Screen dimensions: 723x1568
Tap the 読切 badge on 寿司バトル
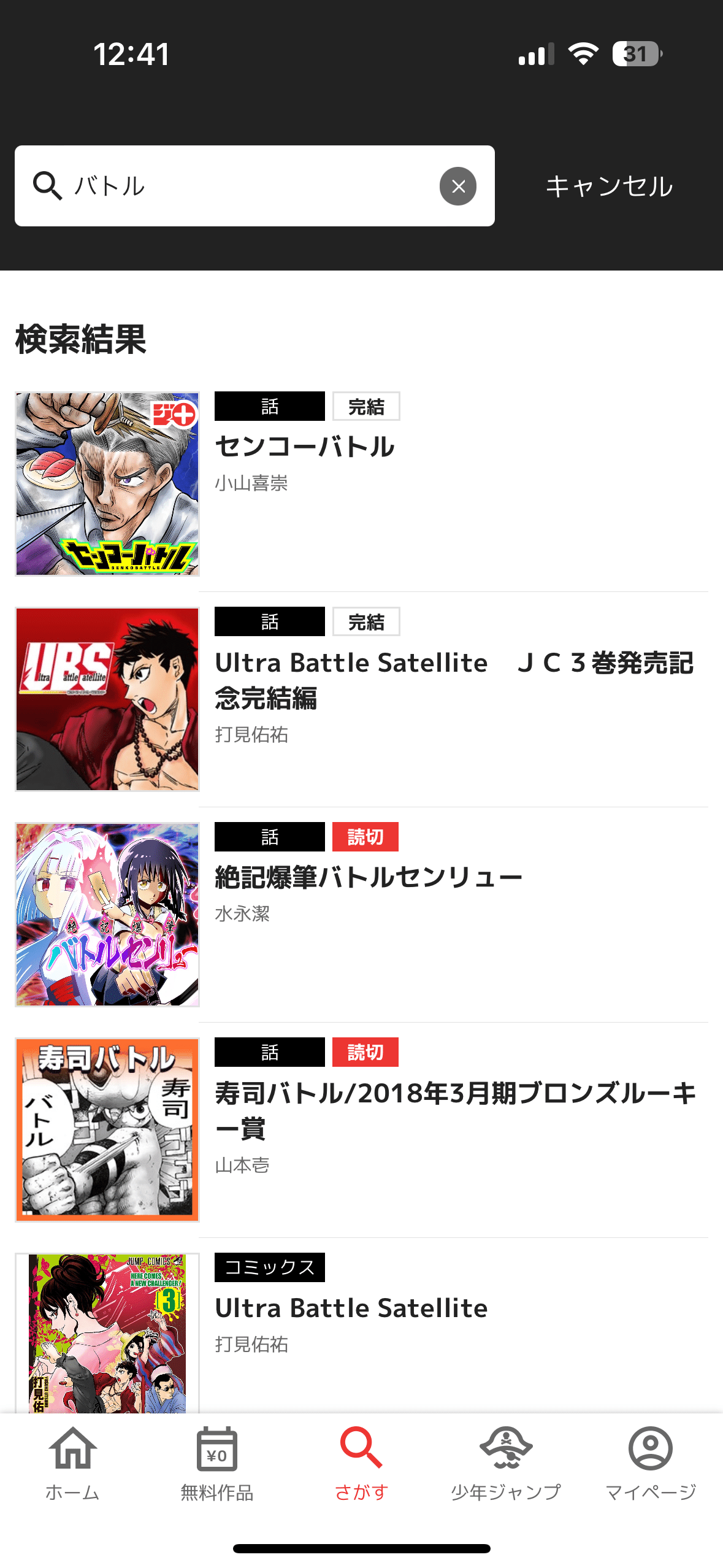[x=365, y=1053]
